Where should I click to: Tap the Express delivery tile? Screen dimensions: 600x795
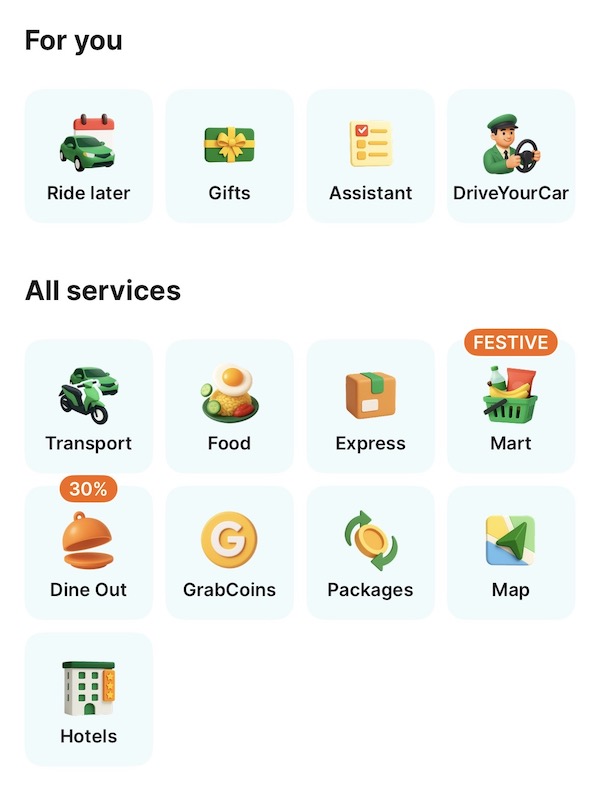point(370,406)
